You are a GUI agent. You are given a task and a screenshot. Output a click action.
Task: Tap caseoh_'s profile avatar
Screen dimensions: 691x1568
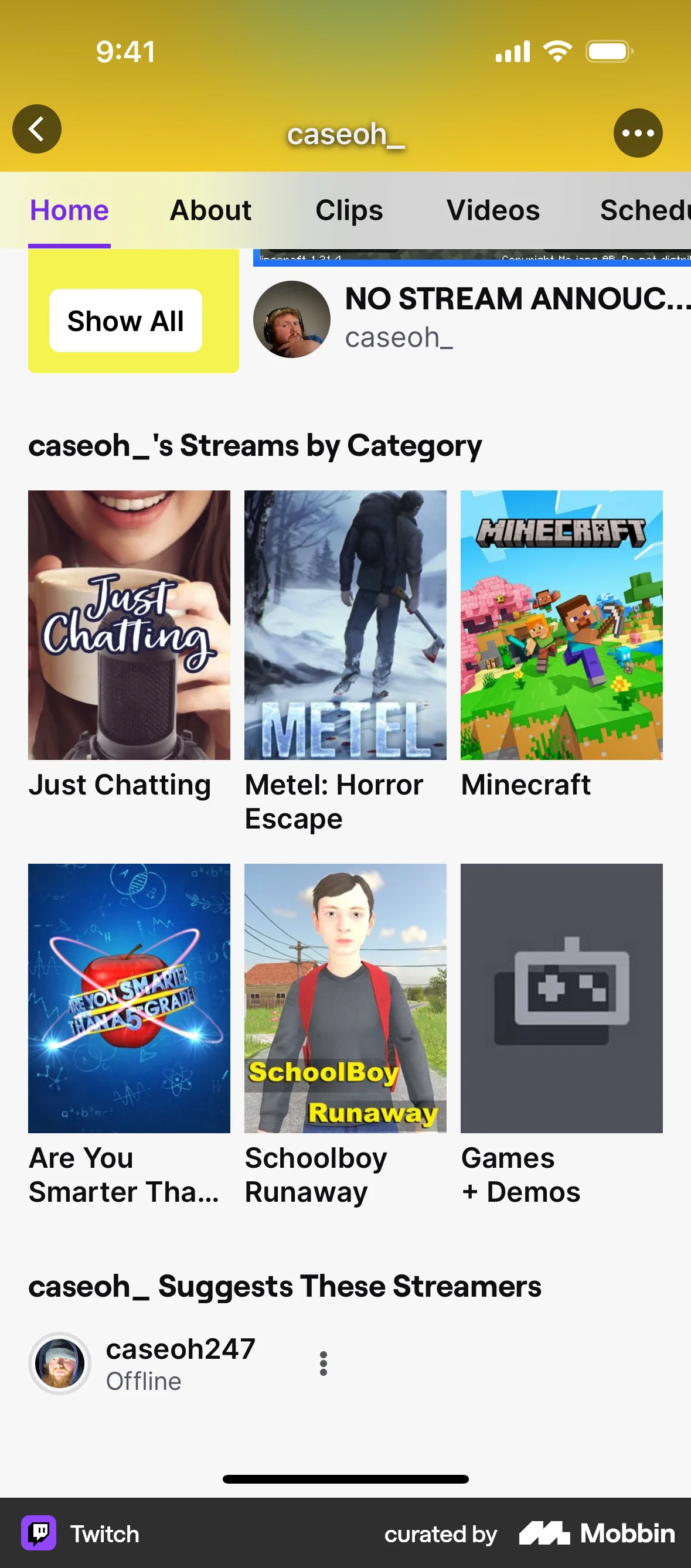tap(292, 319)
